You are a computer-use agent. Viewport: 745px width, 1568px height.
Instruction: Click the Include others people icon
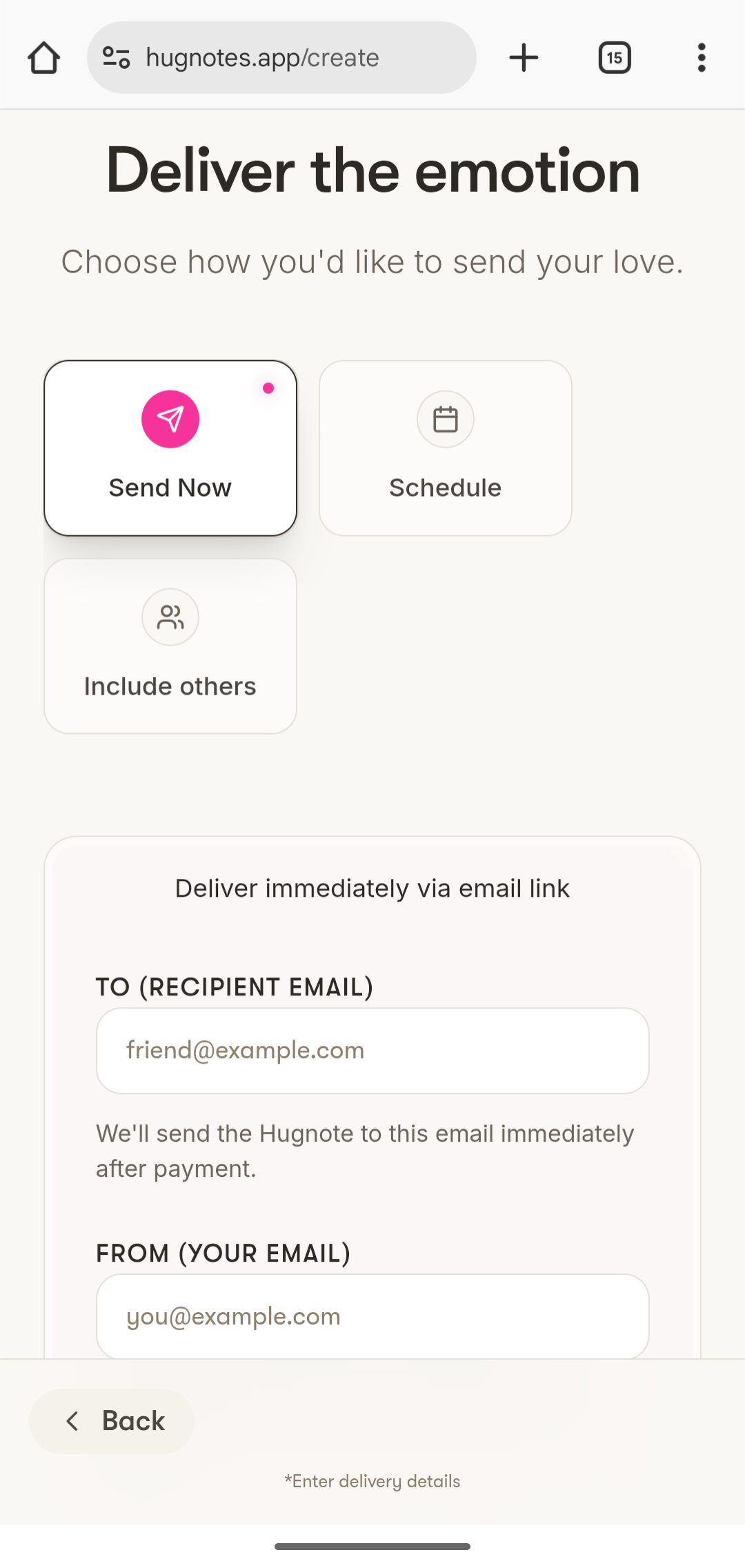pyautogui.click(x=170, y=617)
